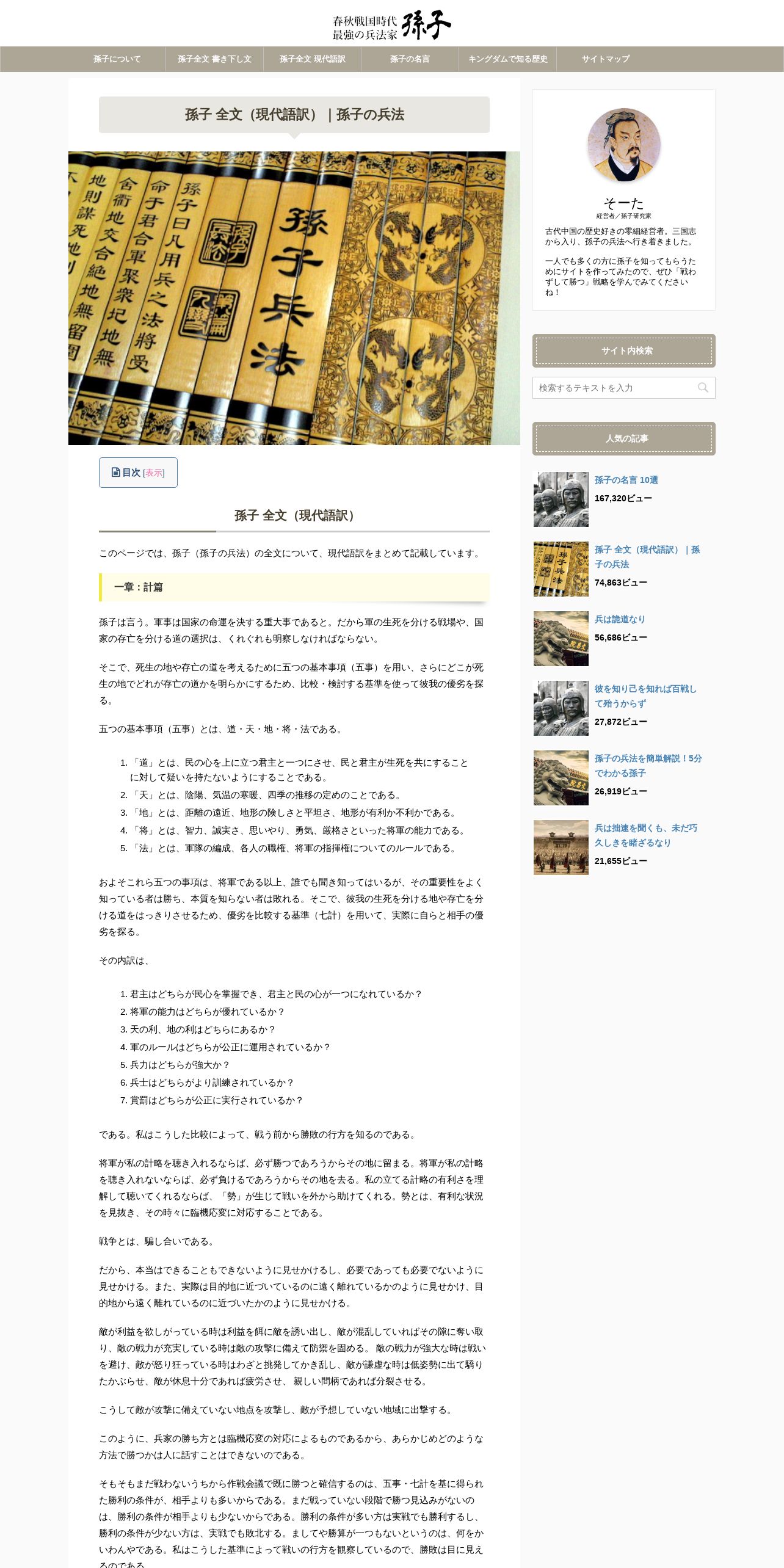This screenshot has width=784, height=1568.
Task: Open キングダムで知る歴史 nav item
Action: [507, 59]
